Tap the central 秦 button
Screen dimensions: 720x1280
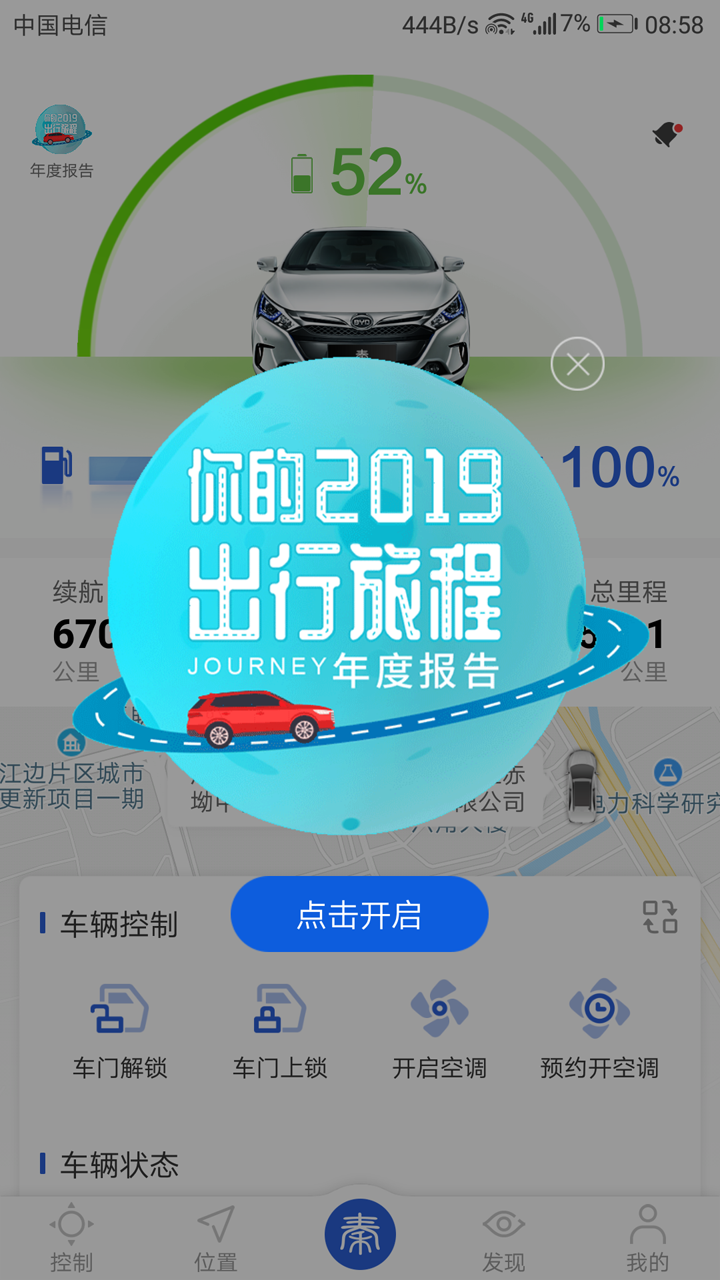click(360, 1235)
